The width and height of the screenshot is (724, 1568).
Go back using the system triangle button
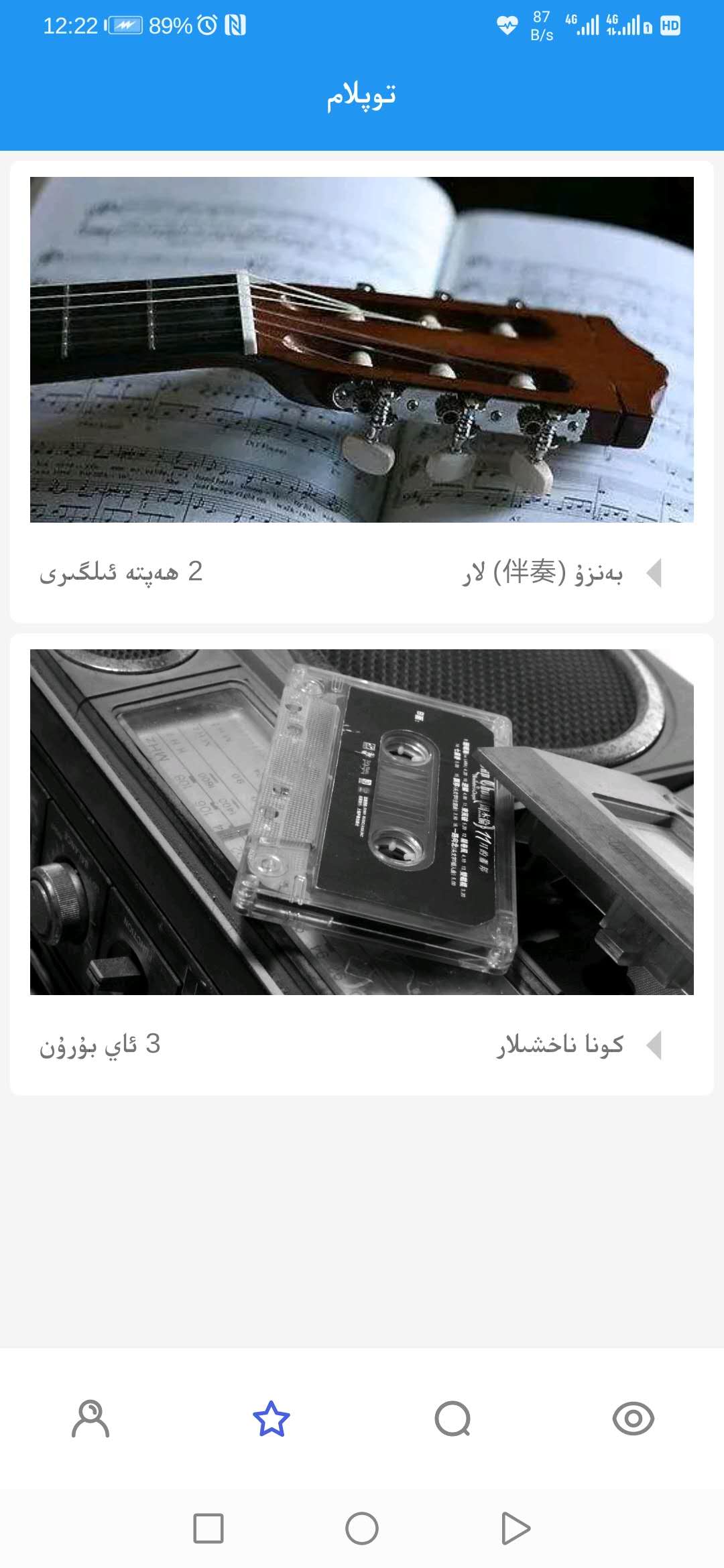(x=515, y=1528)
